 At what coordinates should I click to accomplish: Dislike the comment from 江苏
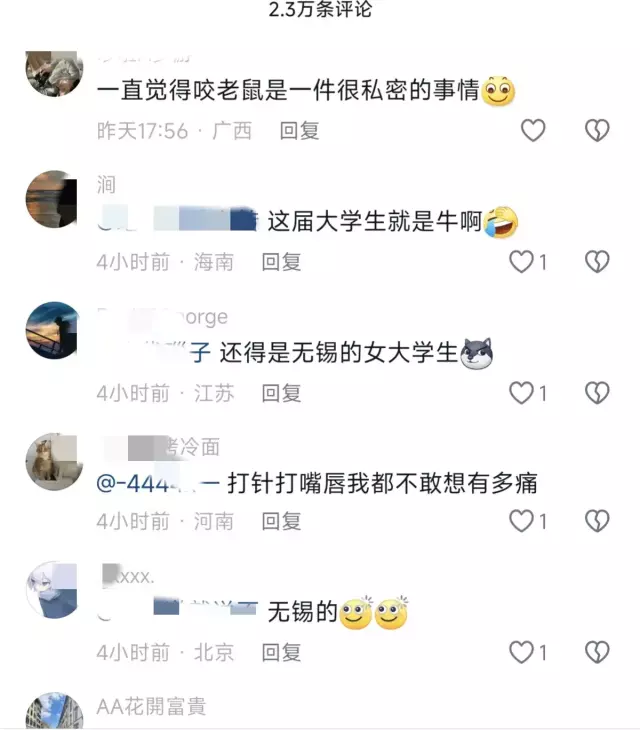click(597, 393)
